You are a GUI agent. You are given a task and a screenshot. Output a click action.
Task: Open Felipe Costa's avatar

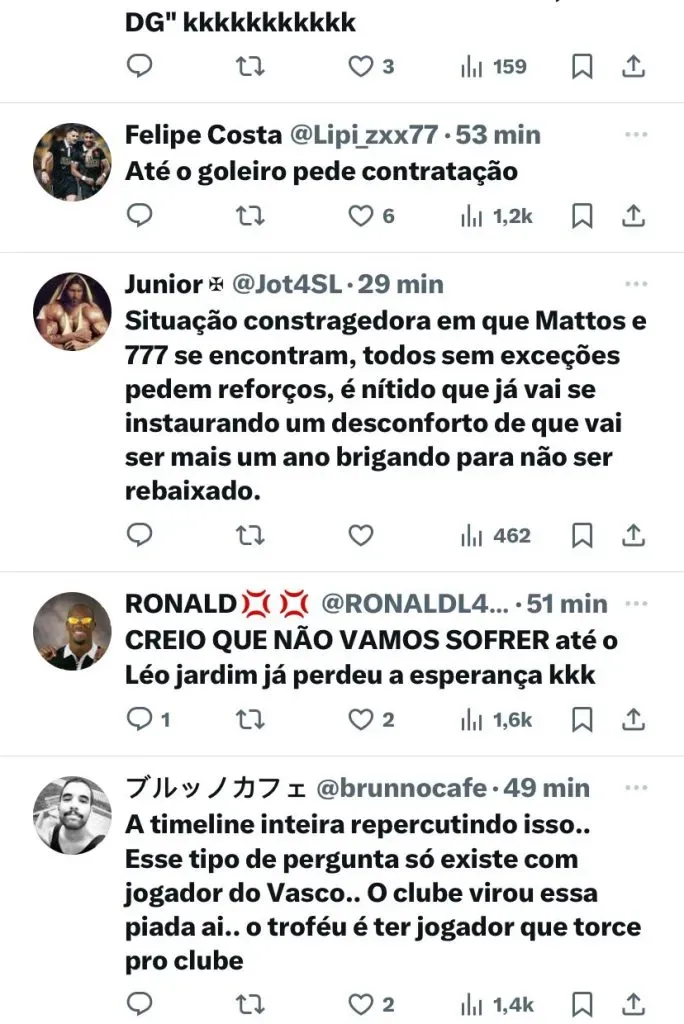[72, 162]
